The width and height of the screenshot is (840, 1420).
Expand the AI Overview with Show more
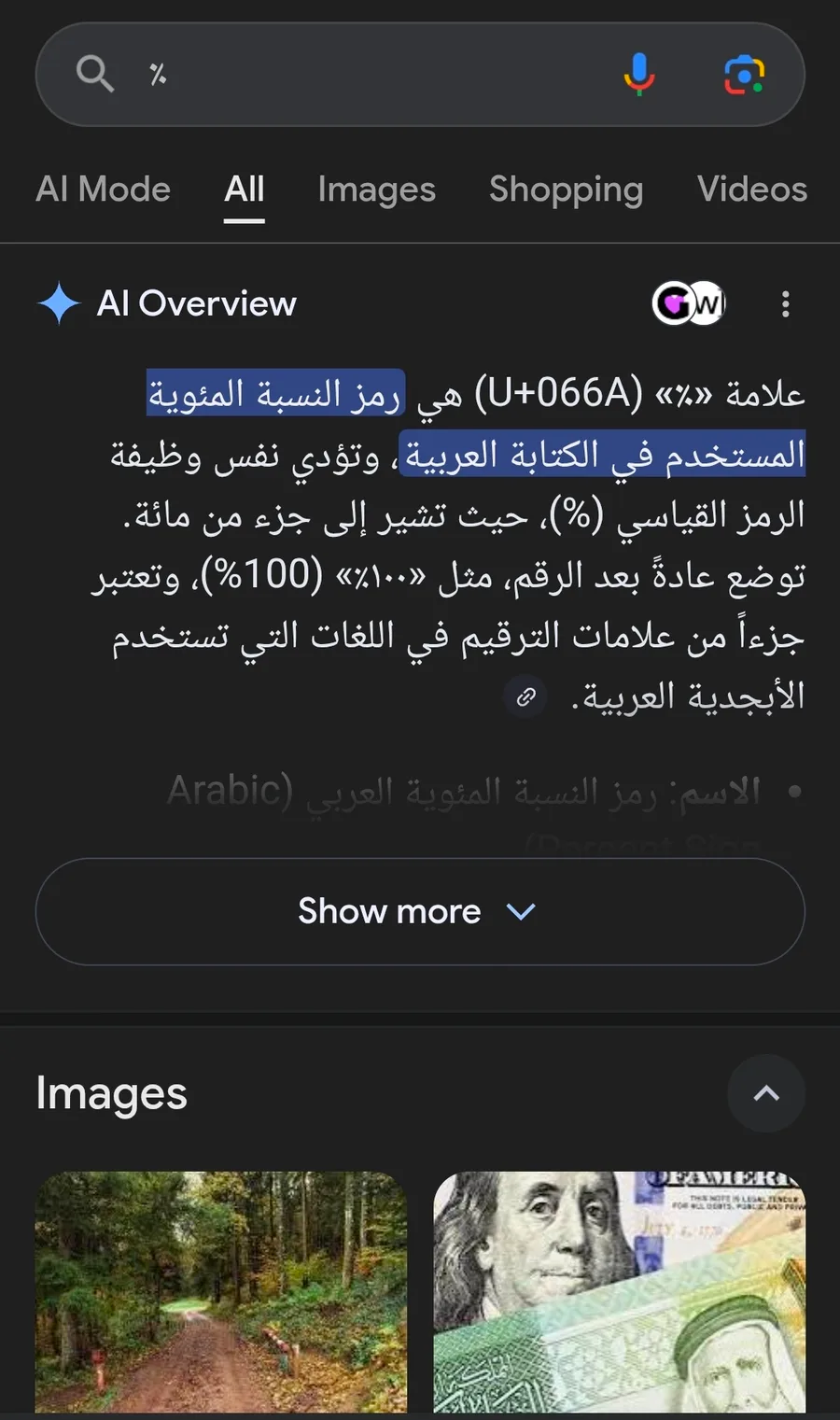419,911
